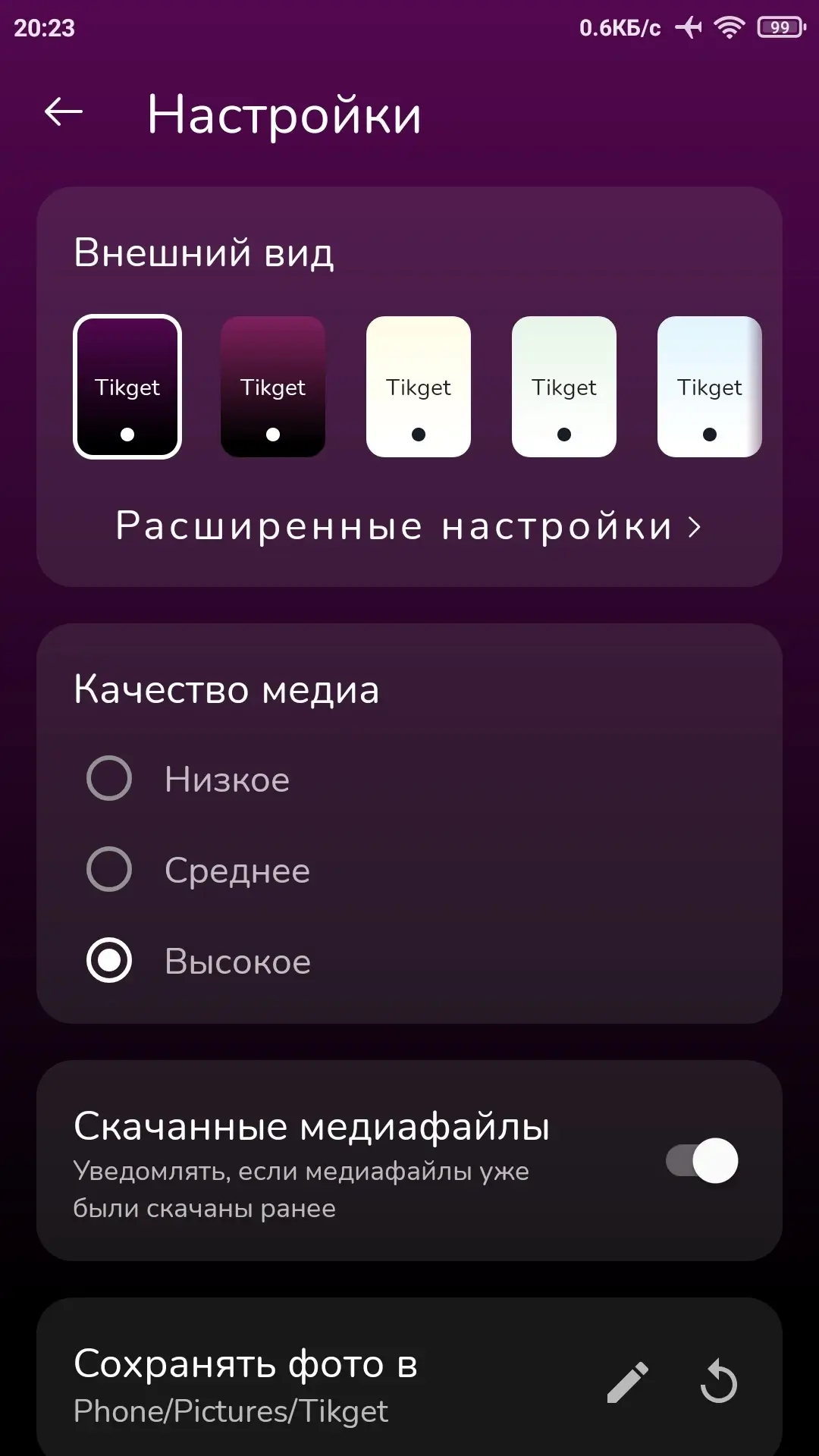The image size is (819, 1456).
Task: Edit the photo save folder path
Action: point(628,1382)
